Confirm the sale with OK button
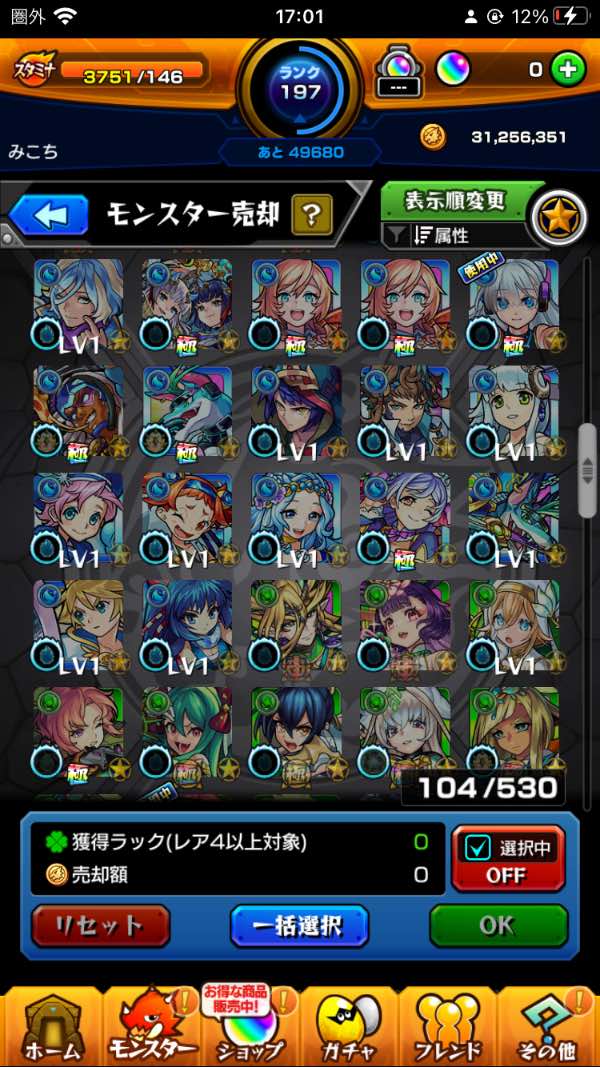The image size is (600, 1067). 496,925
